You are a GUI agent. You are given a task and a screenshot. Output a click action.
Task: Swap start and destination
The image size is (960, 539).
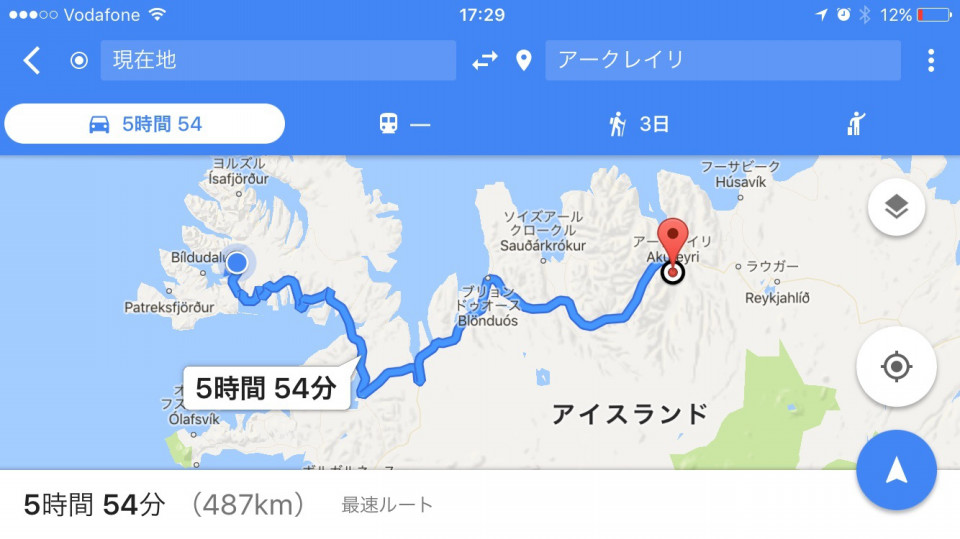tap(485, 61)
